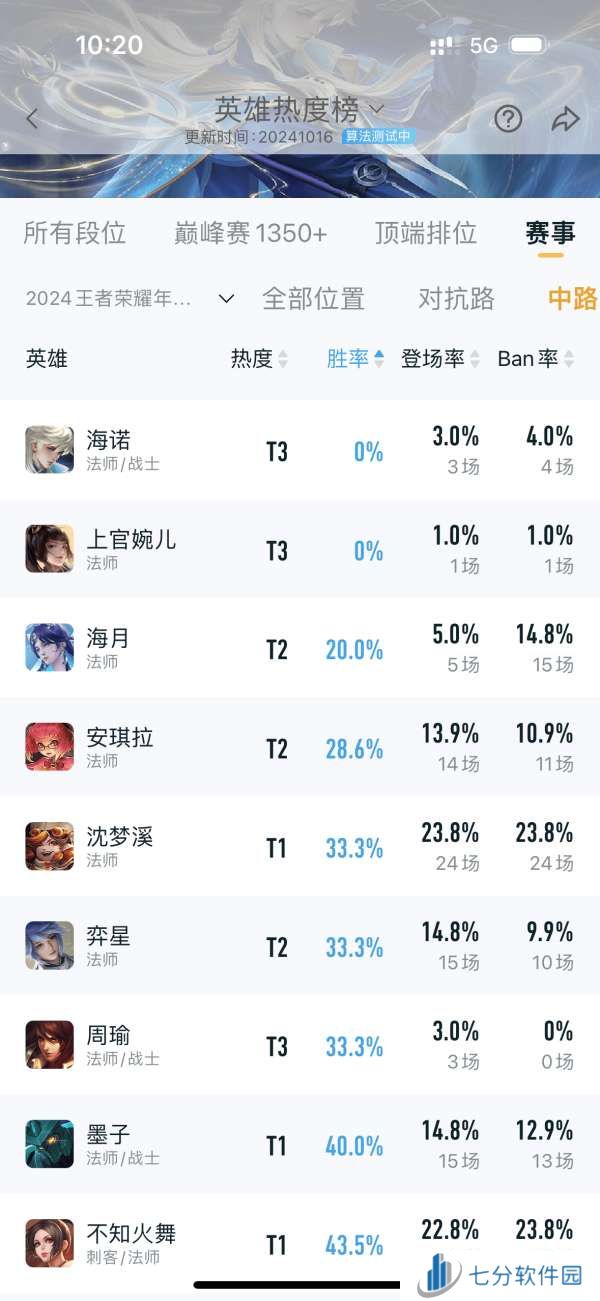Open the 2024王者荣耀年 tournament dropdown
600x1301 pixels.
[x=130, y=298]
